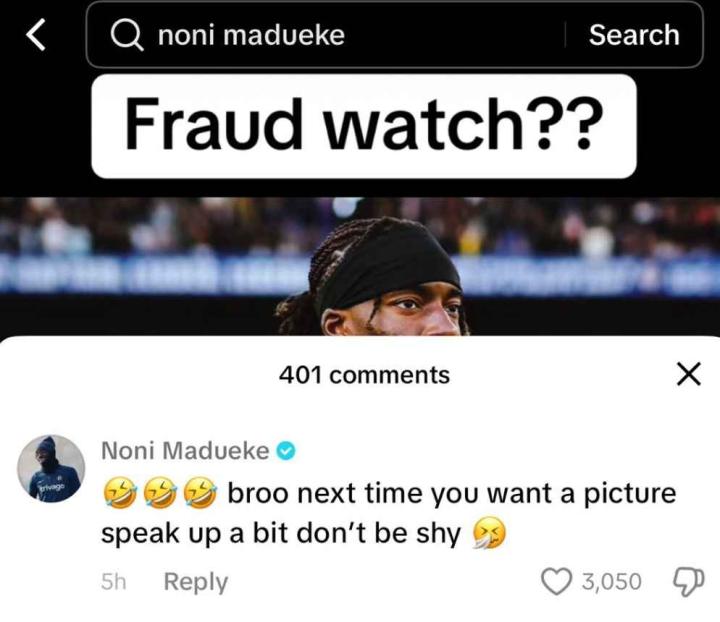Tap the Search button
720x622 pixels.
(x=633, y=35)
